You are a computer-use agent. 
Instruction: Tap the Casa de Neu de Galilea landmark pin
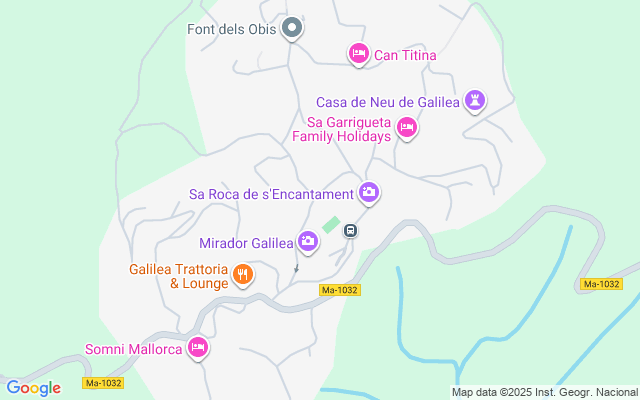(475, 101)
